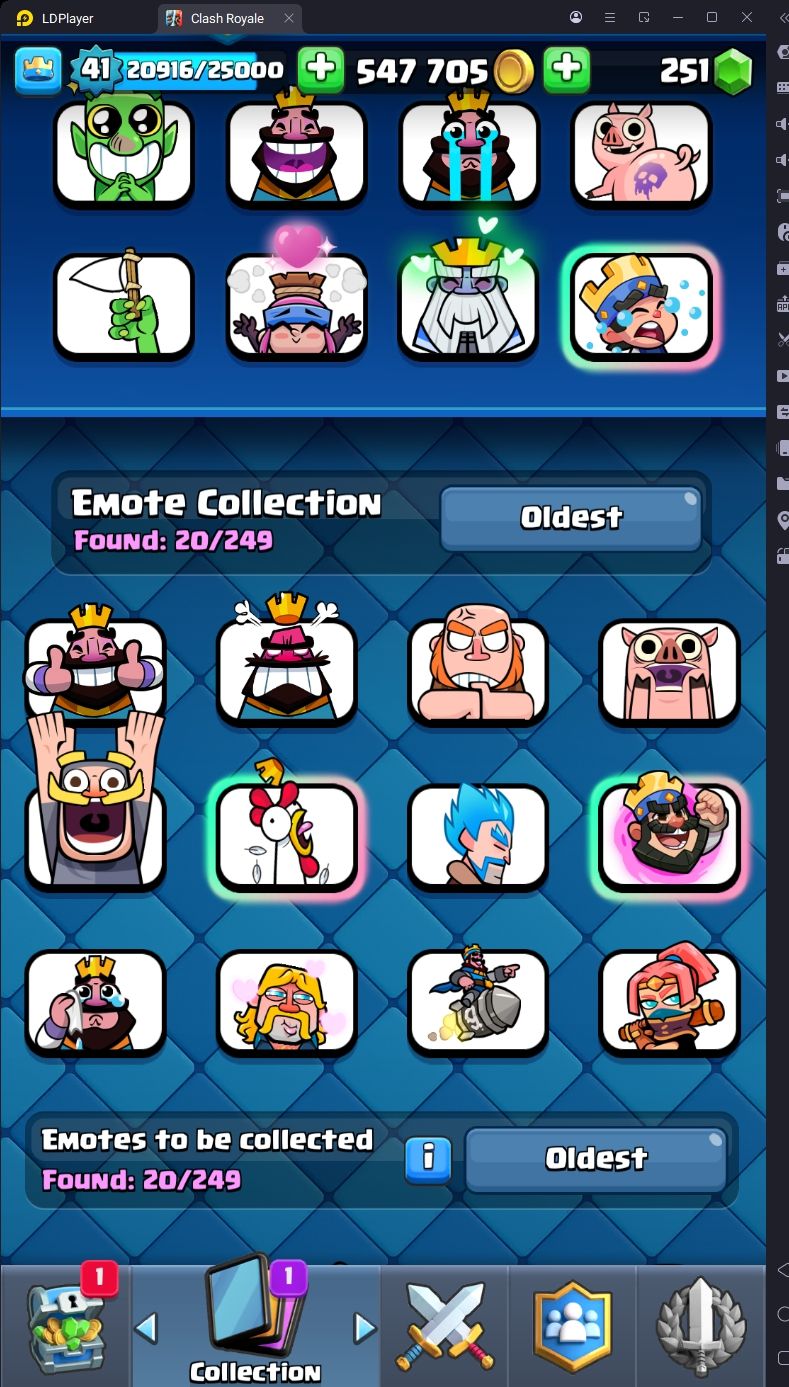Tap the right arrow beside the Collection tab
Image resolution: width=789 pixels, height=1387 pixels.
(x=365, y=1328)
